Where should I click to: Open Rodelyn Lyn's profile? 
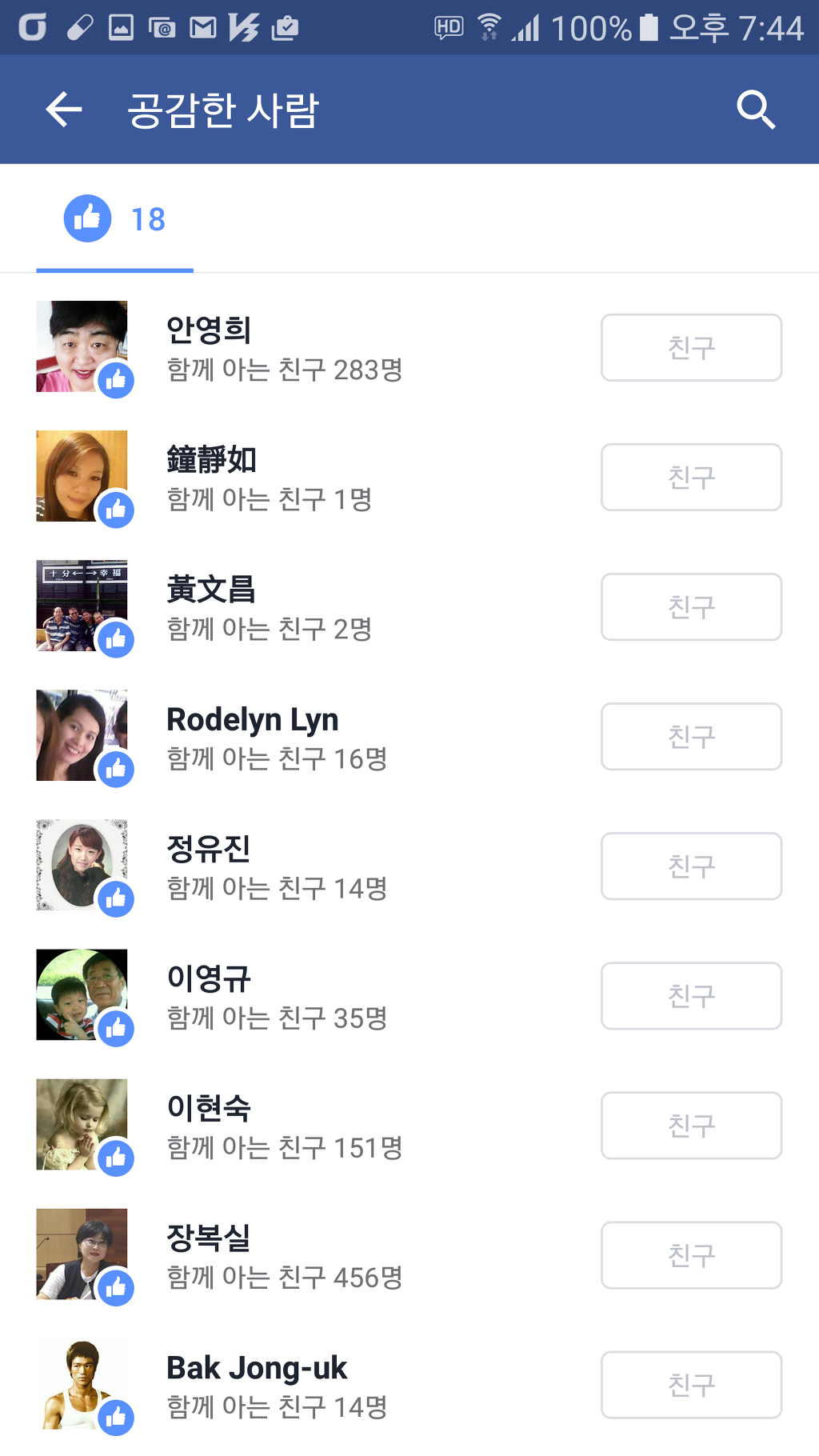pos(252,719)
